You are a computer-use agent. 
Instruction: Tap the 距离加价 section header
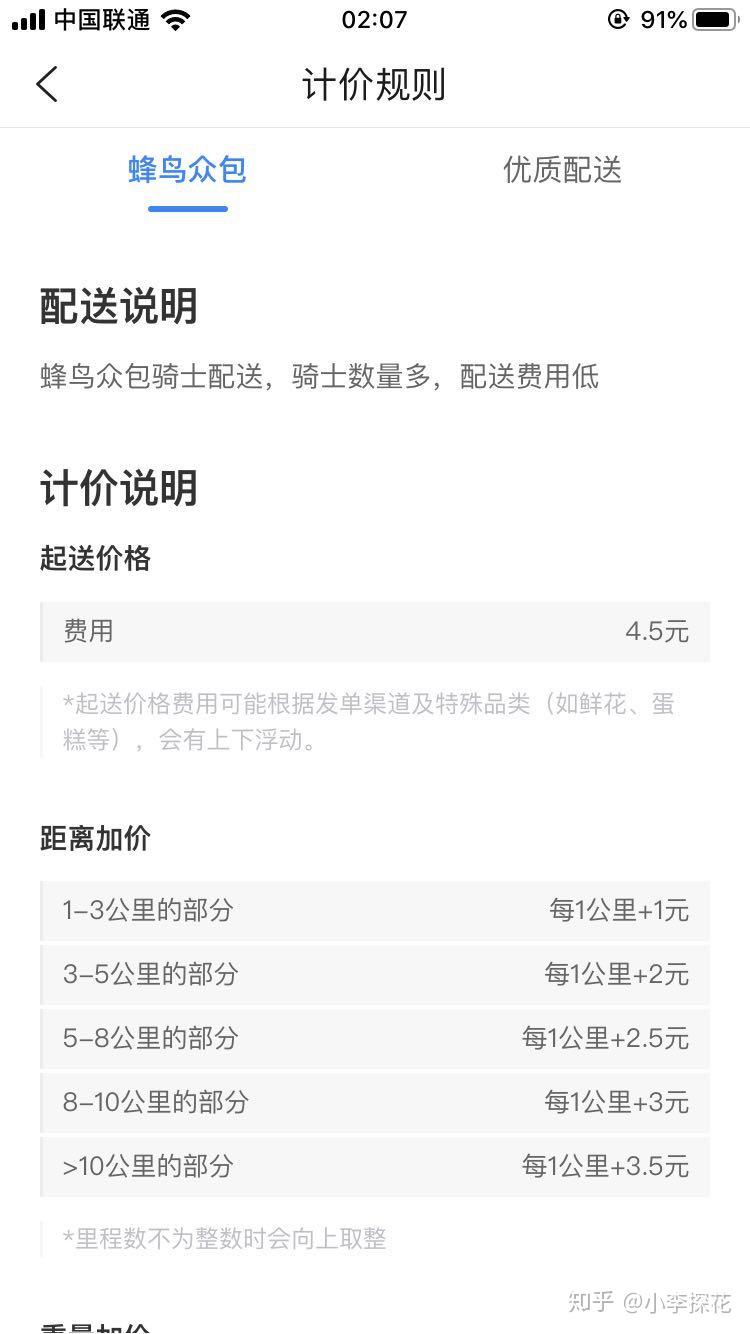[x=97, y=839]
